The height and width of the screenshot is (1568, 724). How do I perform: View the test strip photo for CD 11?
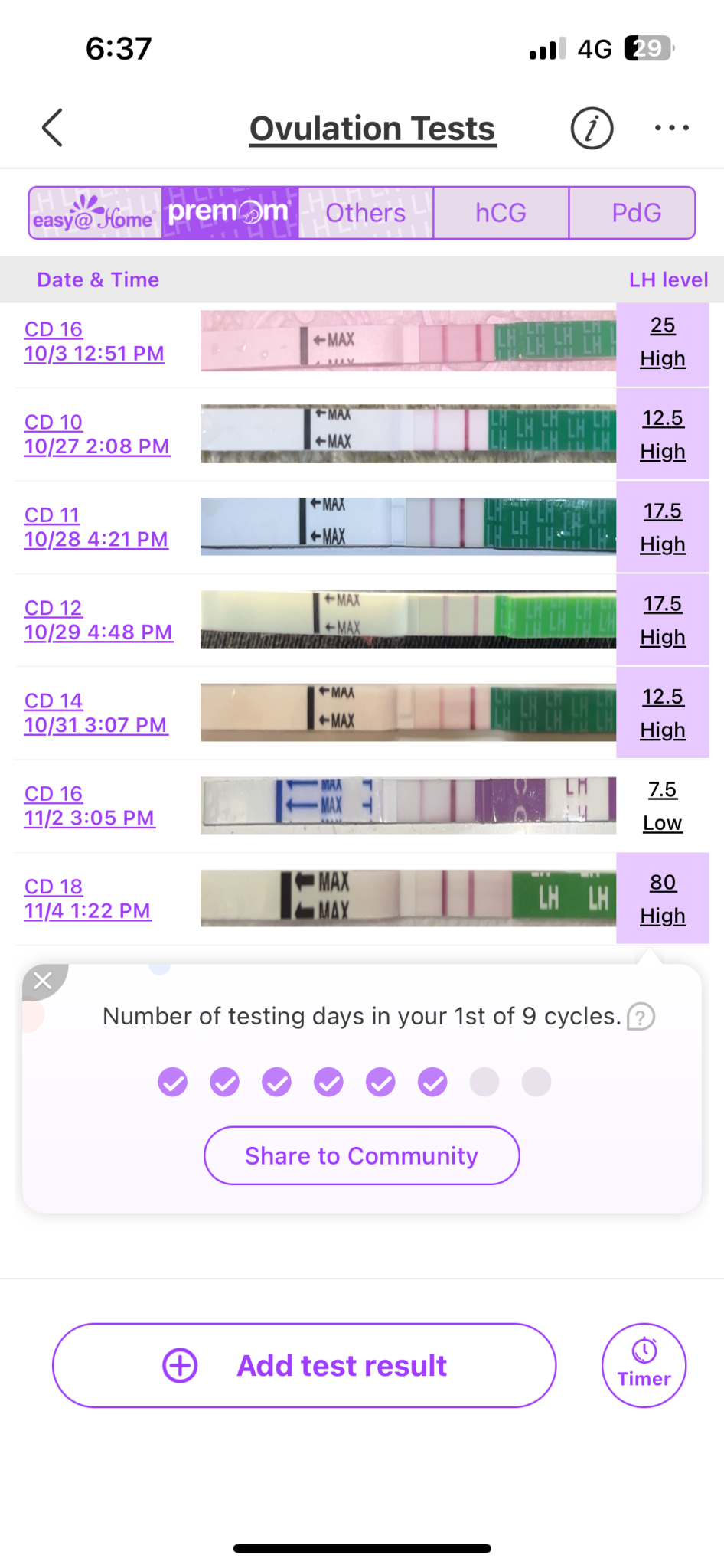tap(408, 527)
